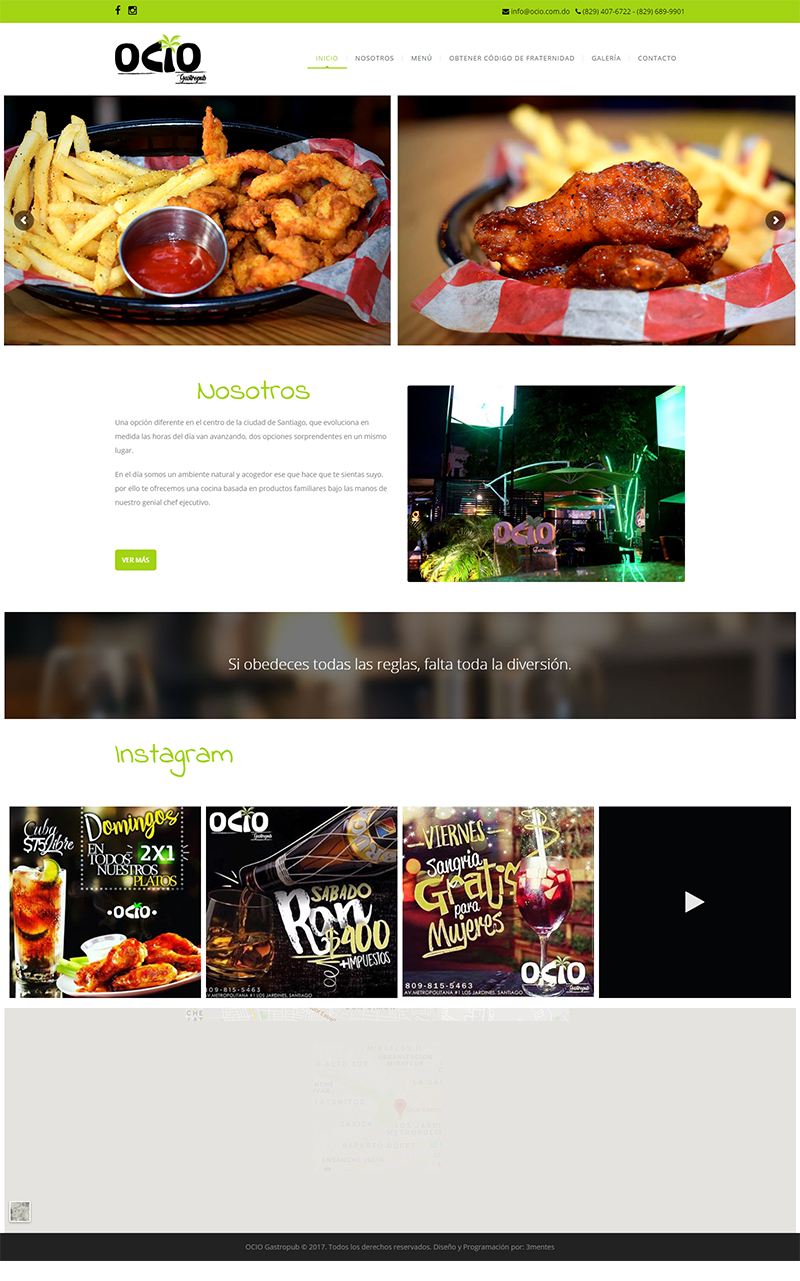Open the Sábado Ron Instagram post
The width and height of the screenshot is (800, 1281).
pos(301,902)
